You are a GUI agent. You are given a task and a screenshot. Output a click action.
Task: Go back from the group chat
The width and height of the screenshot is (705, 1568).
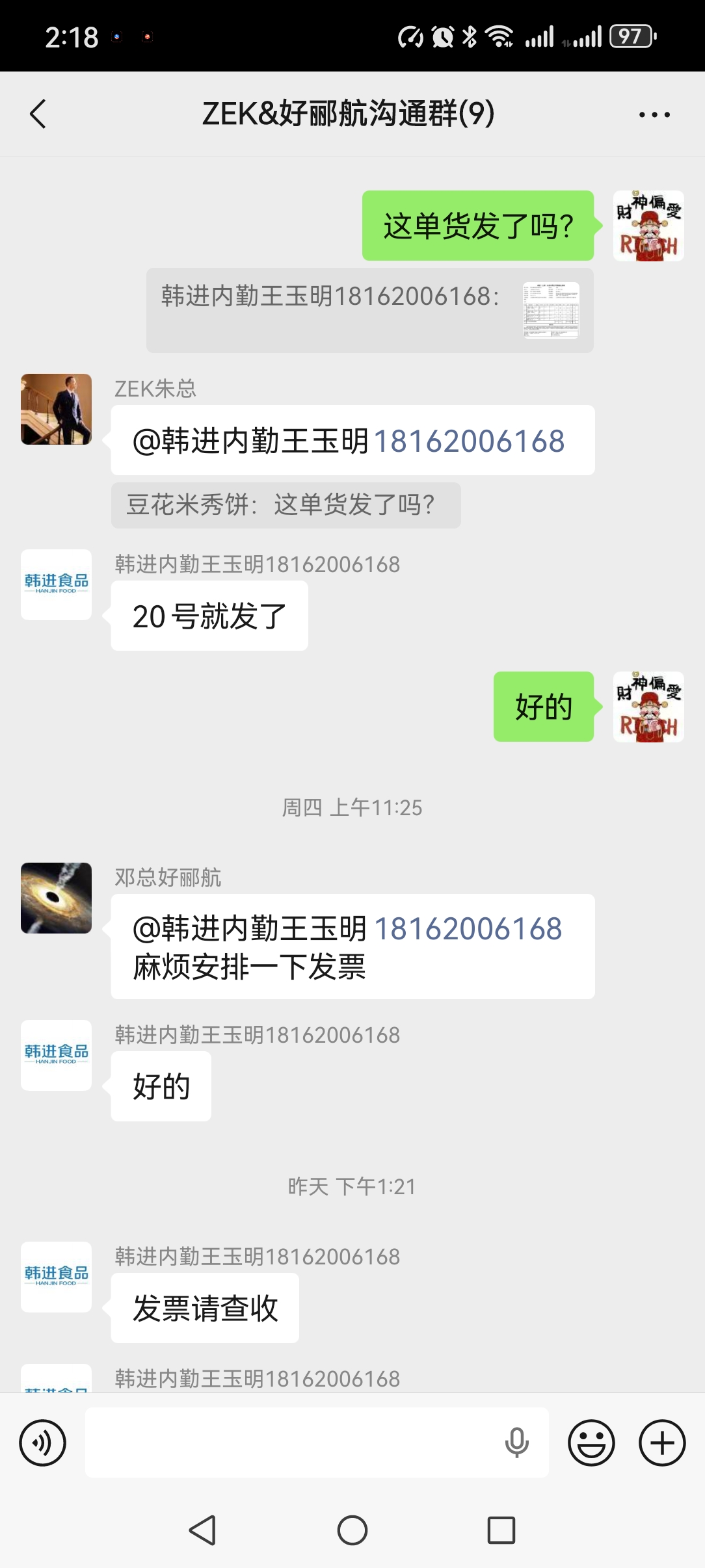click(38, 114)
